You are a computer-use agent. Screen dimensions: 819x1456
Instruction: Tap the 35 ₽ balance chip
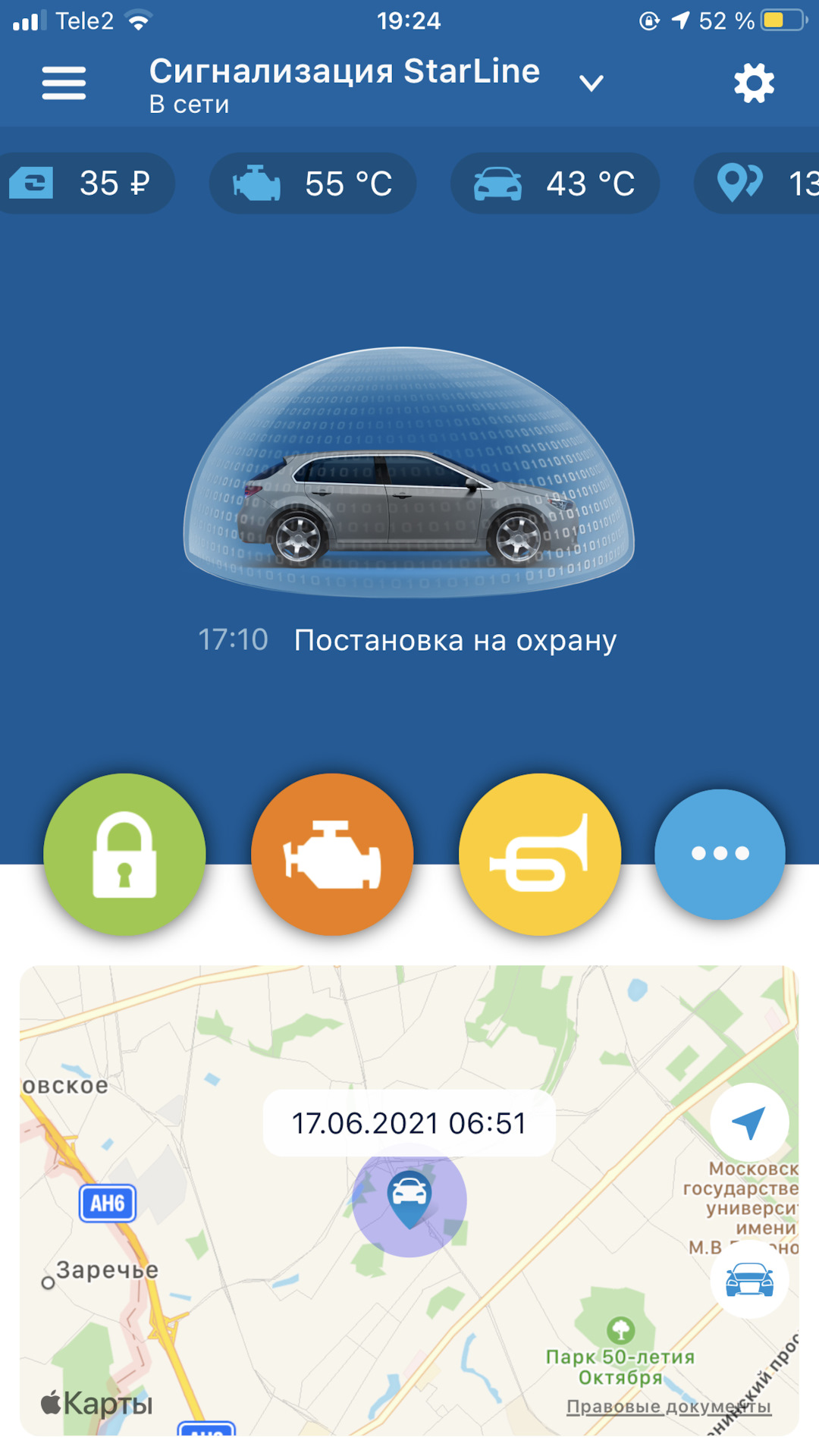click(x=85, y=184)
